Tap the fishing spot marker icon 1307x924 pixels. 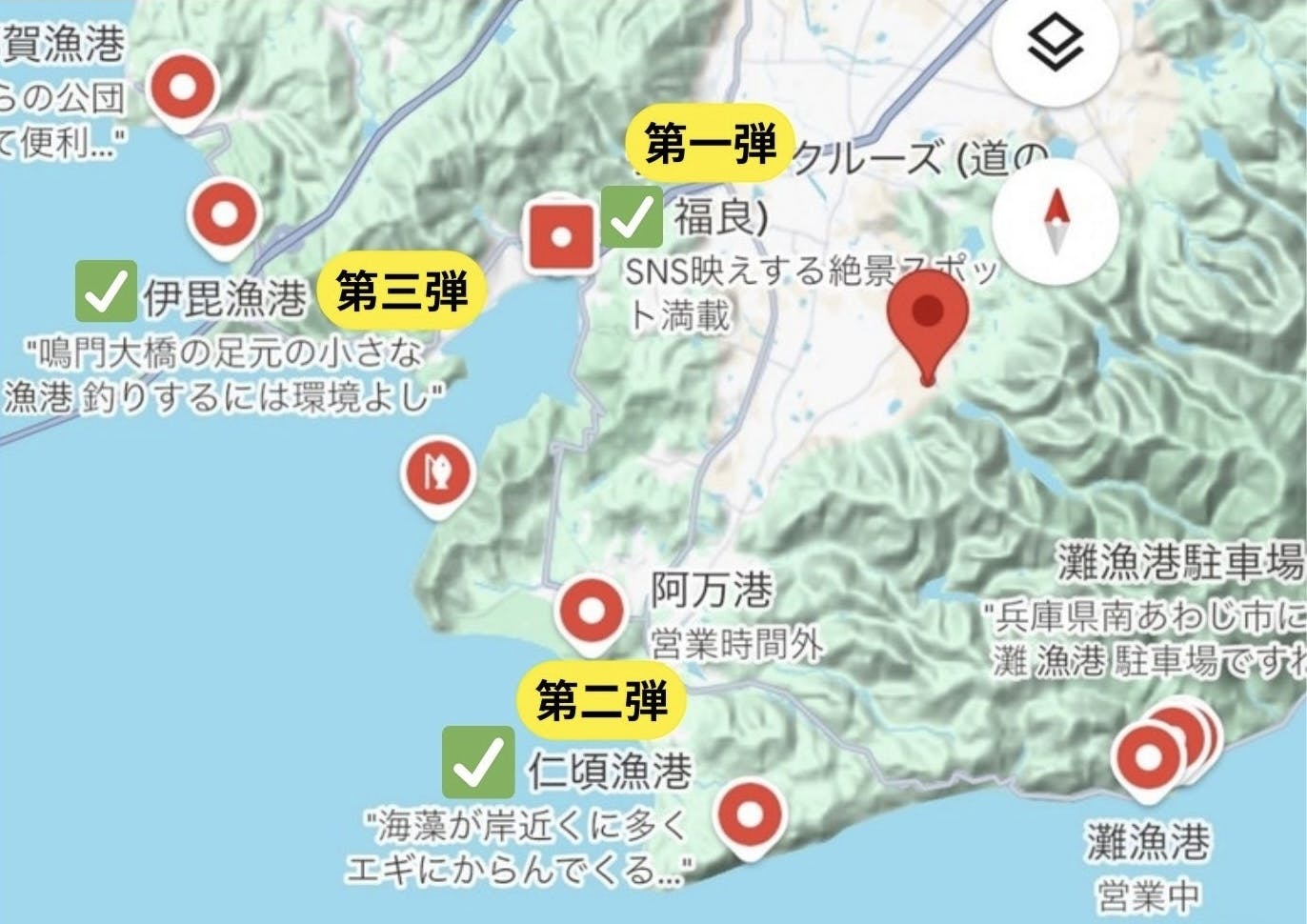coord(437,472)
